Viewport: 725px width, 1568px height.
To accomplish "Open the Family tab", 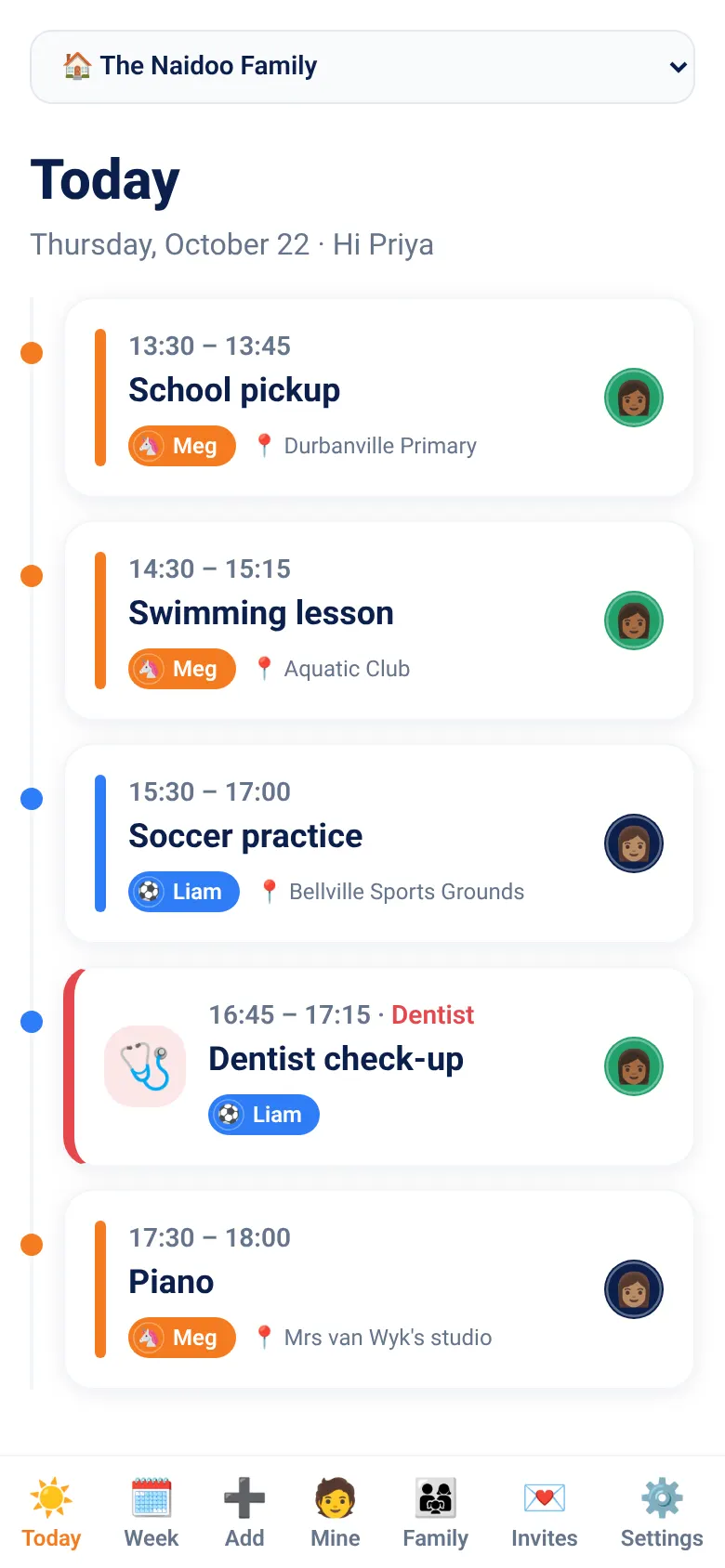I will [436, 1512].
